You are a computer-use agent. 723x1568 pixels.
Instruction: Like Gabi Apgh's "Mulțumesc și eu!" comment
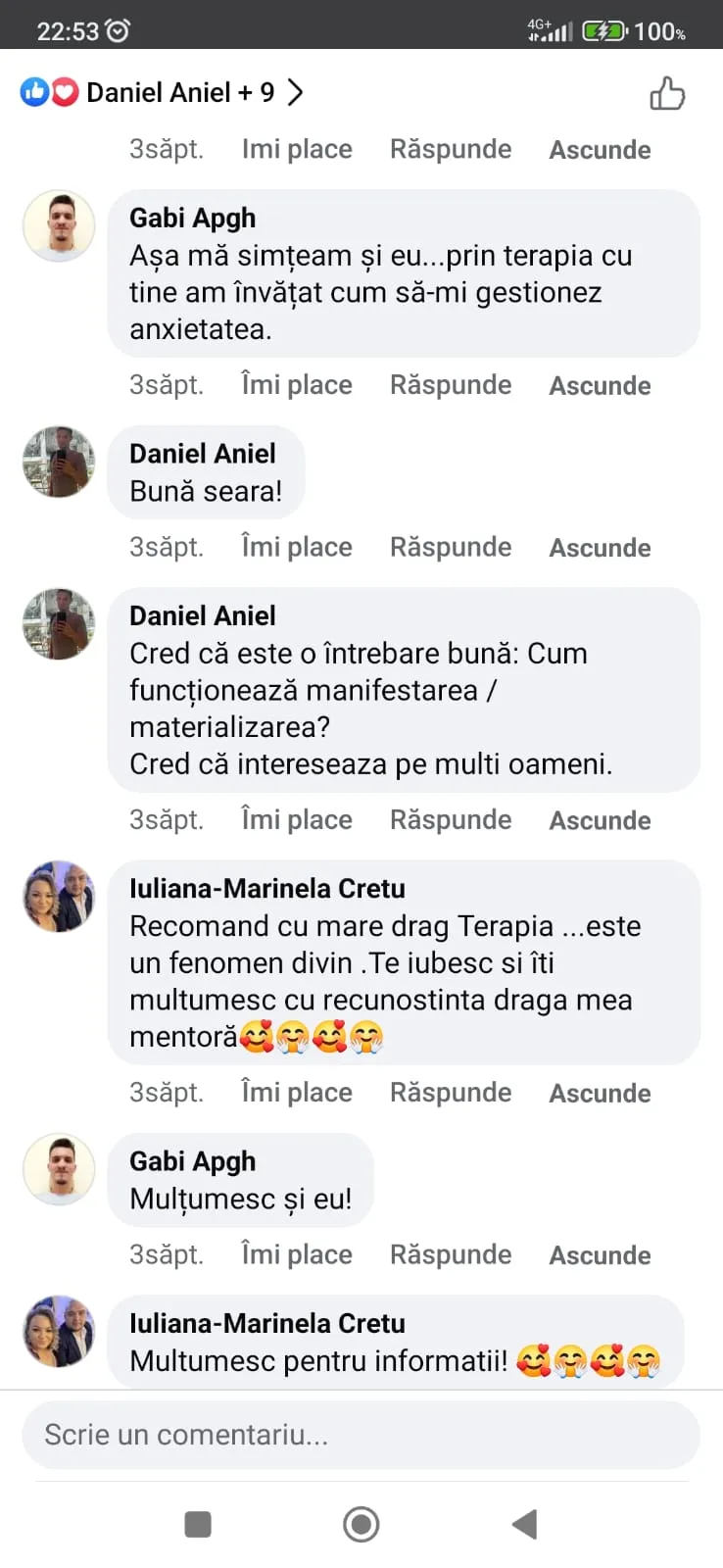(x=297, y=1254)
